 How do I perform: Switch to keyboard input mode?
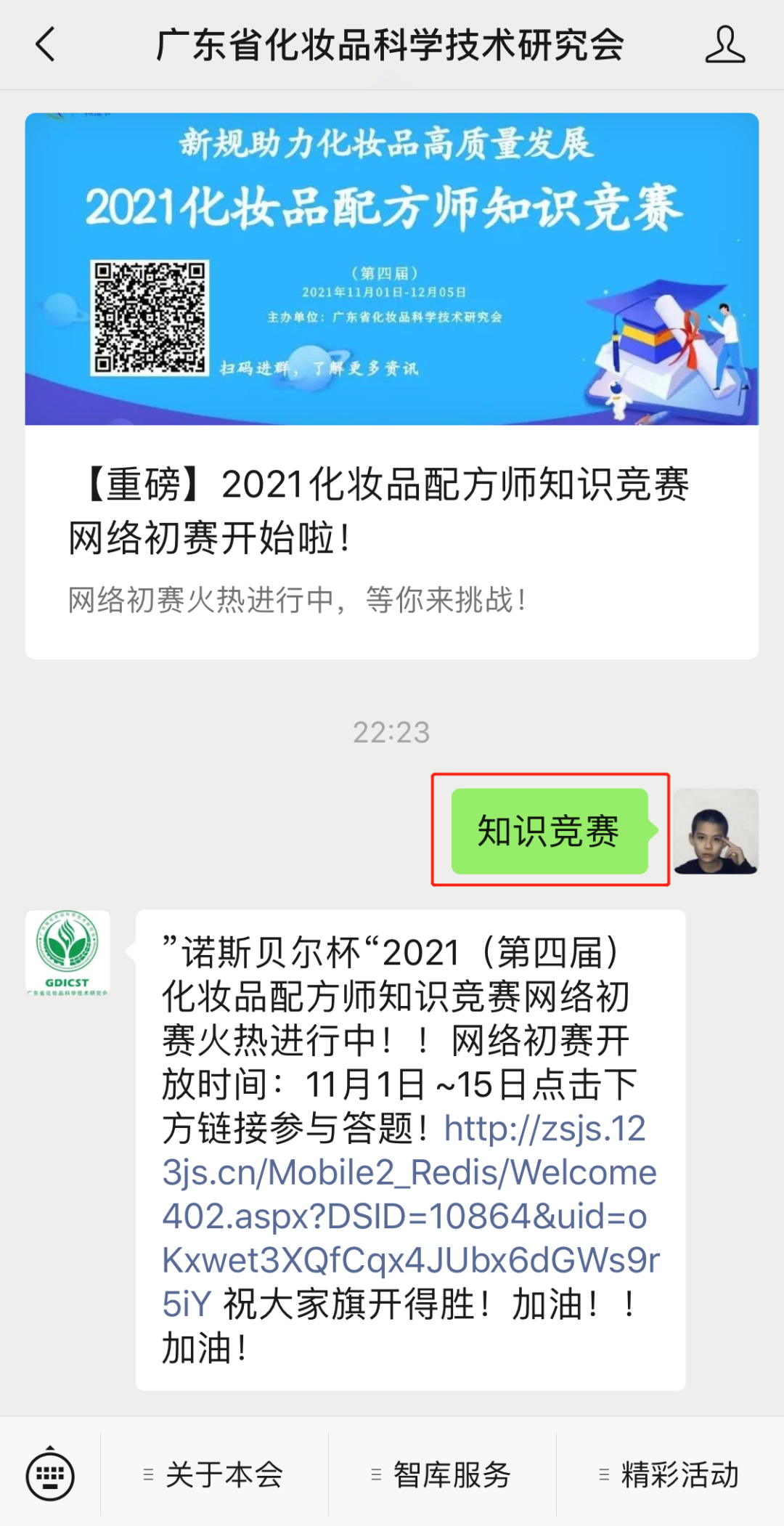(x=49, y=1474)
